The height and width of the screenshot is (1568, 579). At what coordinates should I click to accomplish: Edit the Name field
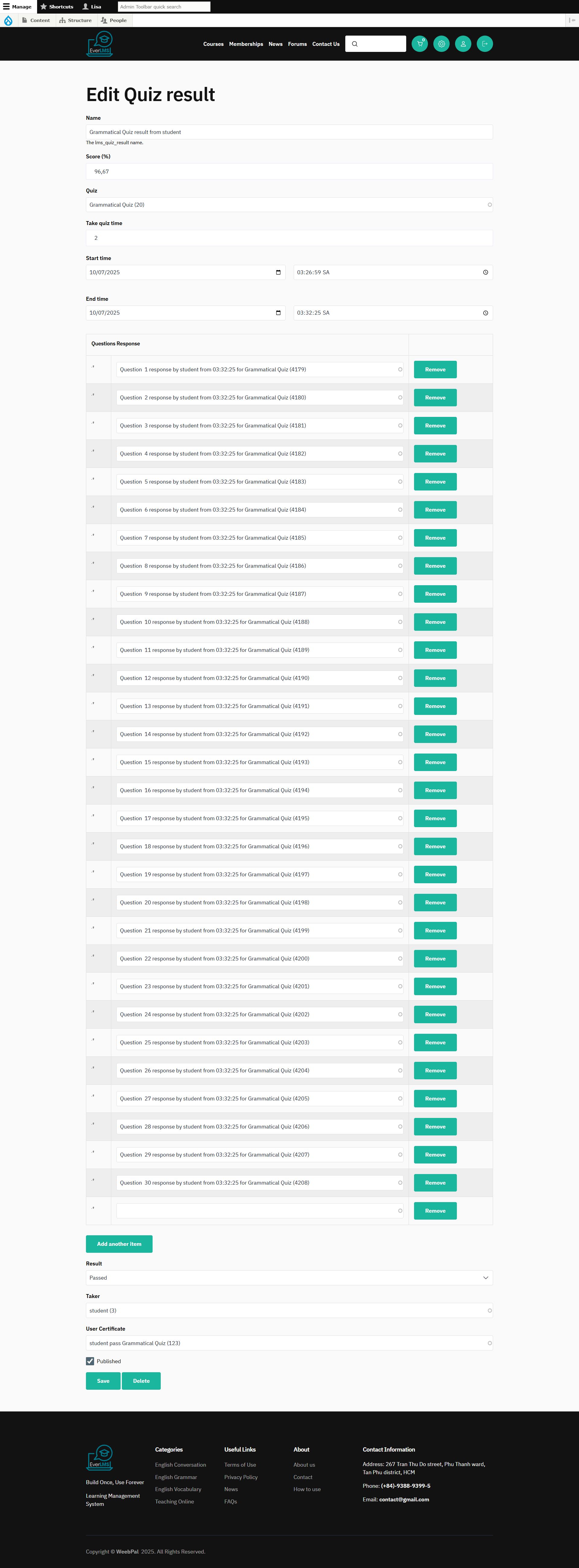point(289,132)
